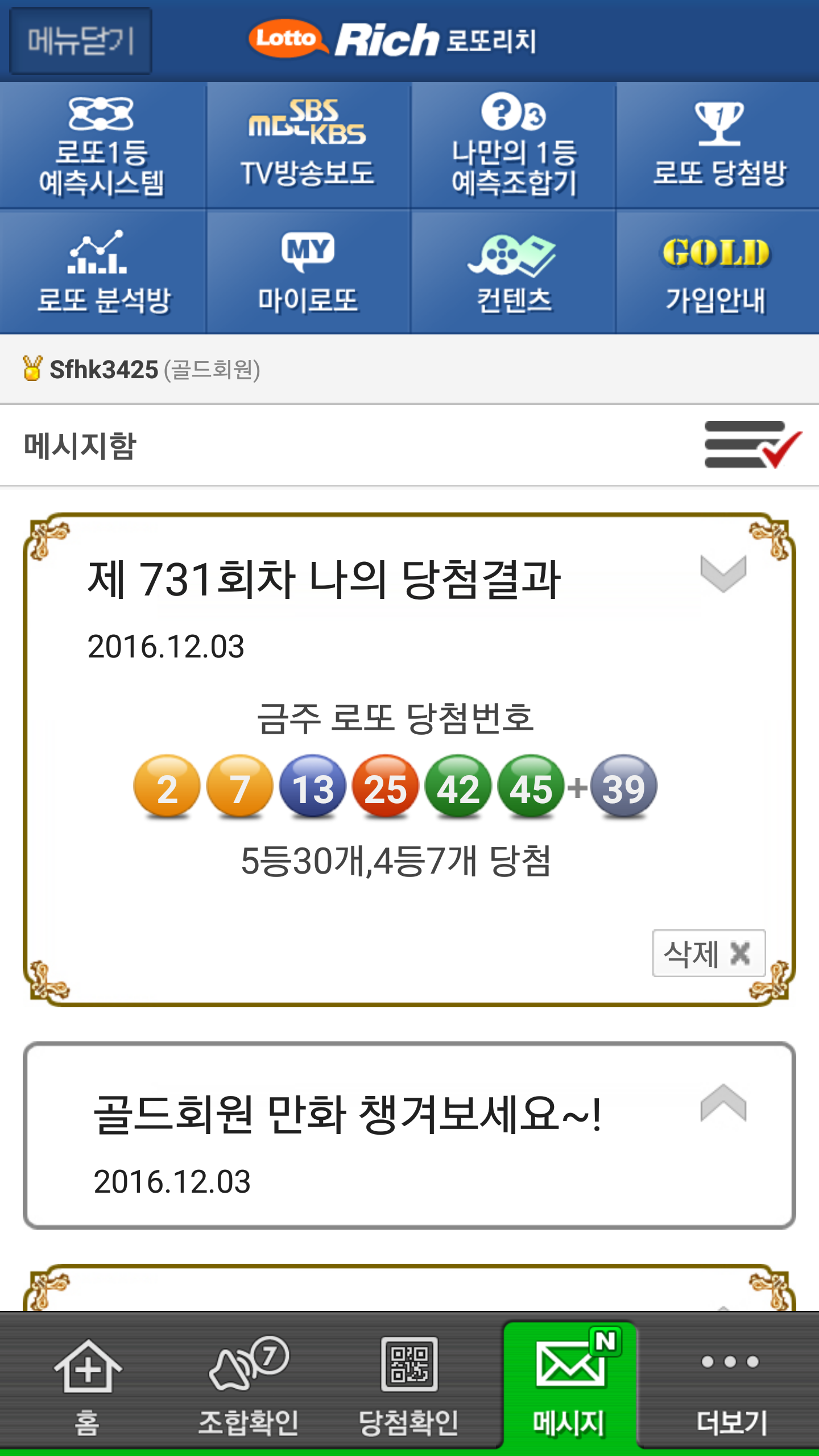Go to 로또 당첨방

718,146
